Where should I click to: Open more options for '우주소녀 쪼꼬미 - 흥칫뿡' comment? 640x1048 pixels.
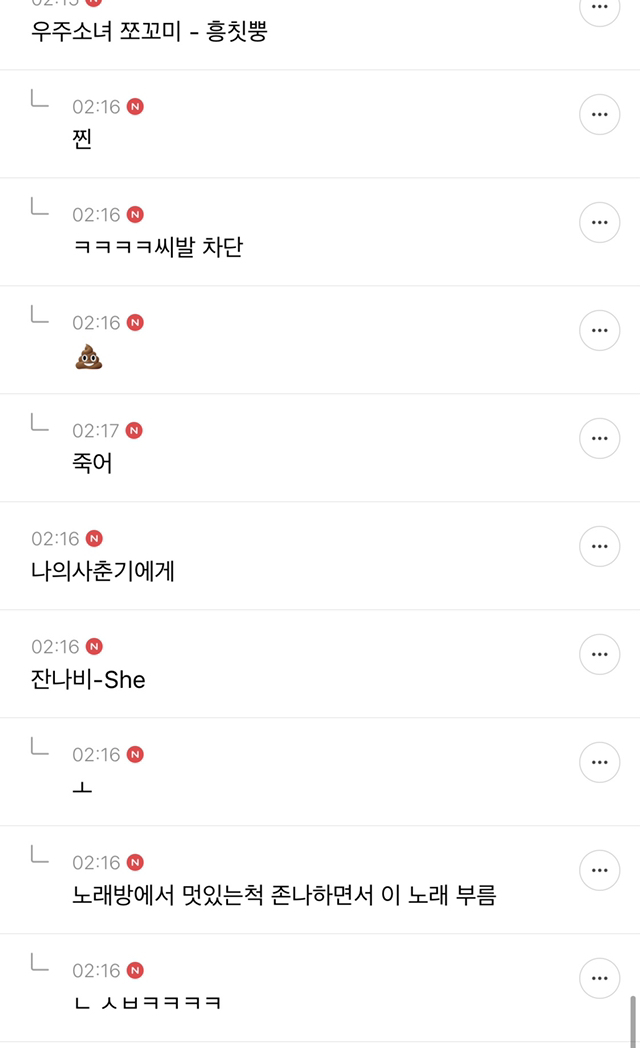point(599,10)
